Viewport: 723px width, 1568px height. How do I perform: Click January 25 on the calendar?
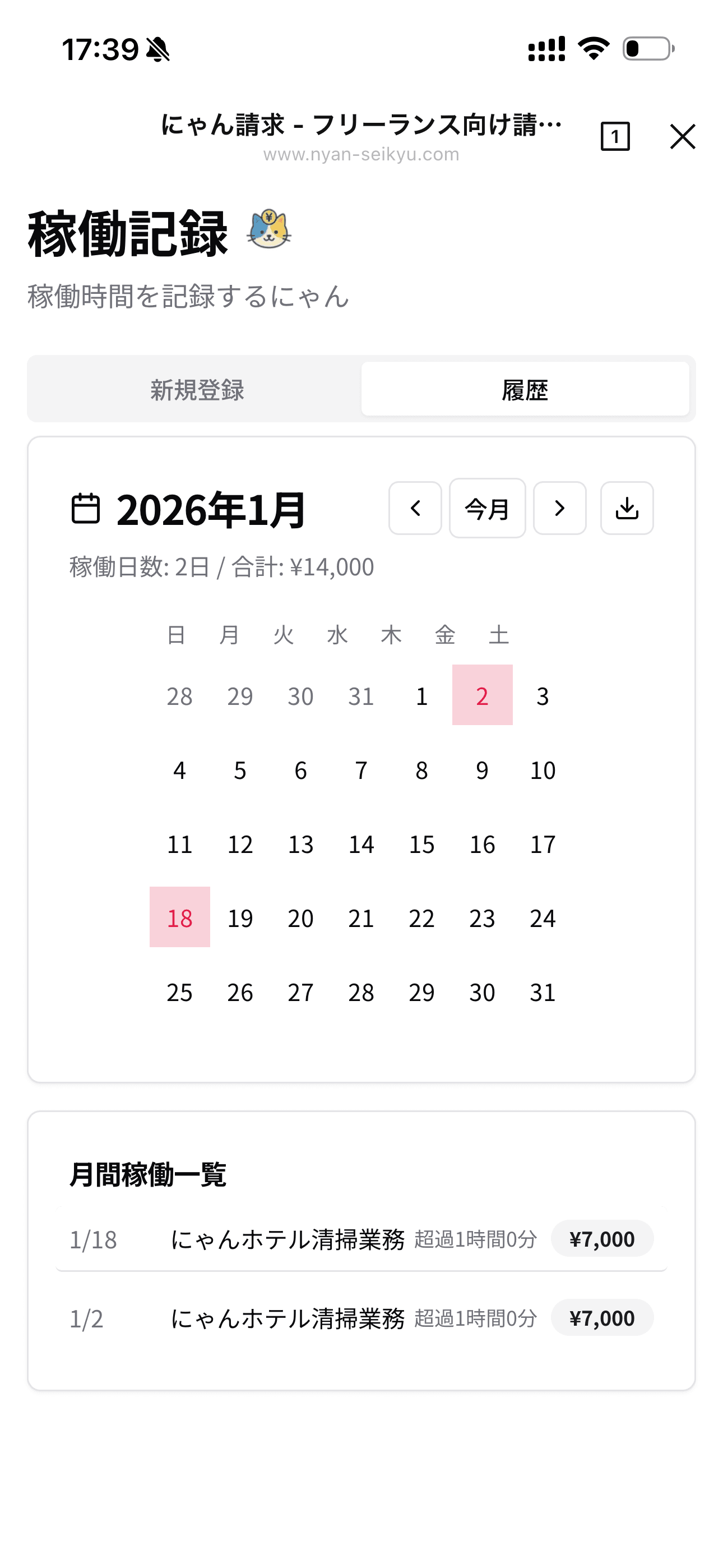(x=179, y=992)
